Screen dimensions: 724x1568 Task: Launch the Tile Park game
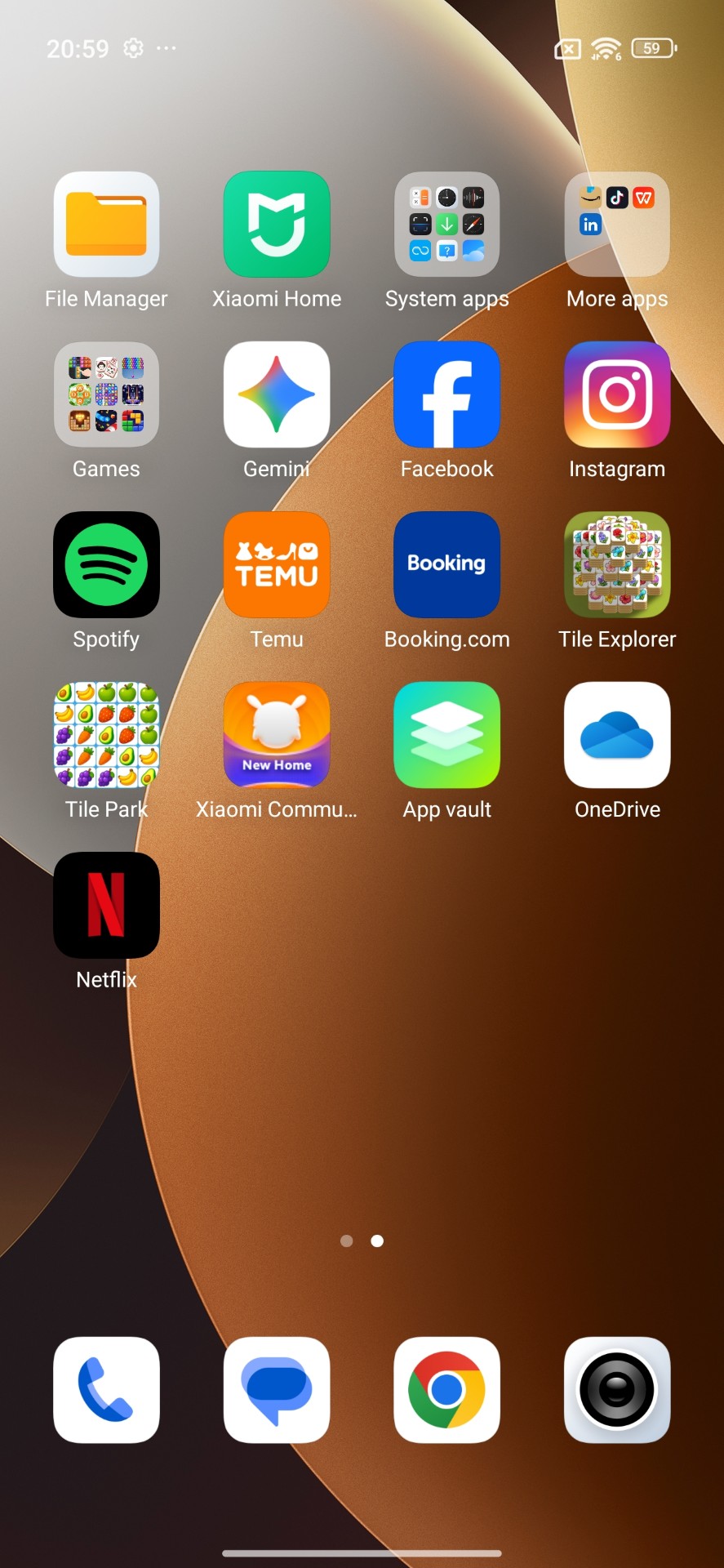coord(106,735)
